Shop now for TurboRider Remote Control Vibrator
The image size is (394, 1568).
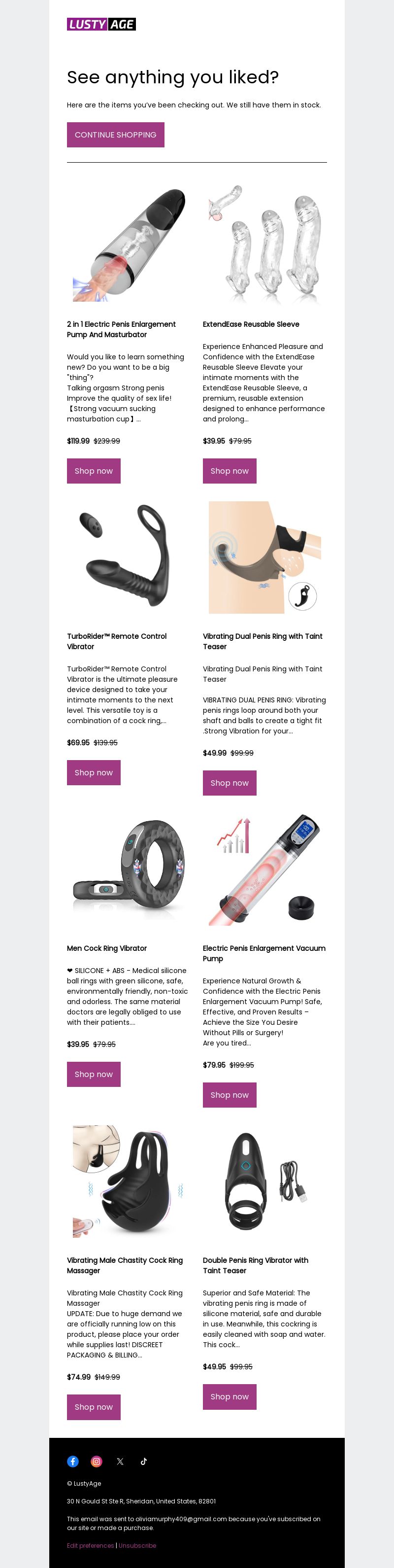(94, 772)
